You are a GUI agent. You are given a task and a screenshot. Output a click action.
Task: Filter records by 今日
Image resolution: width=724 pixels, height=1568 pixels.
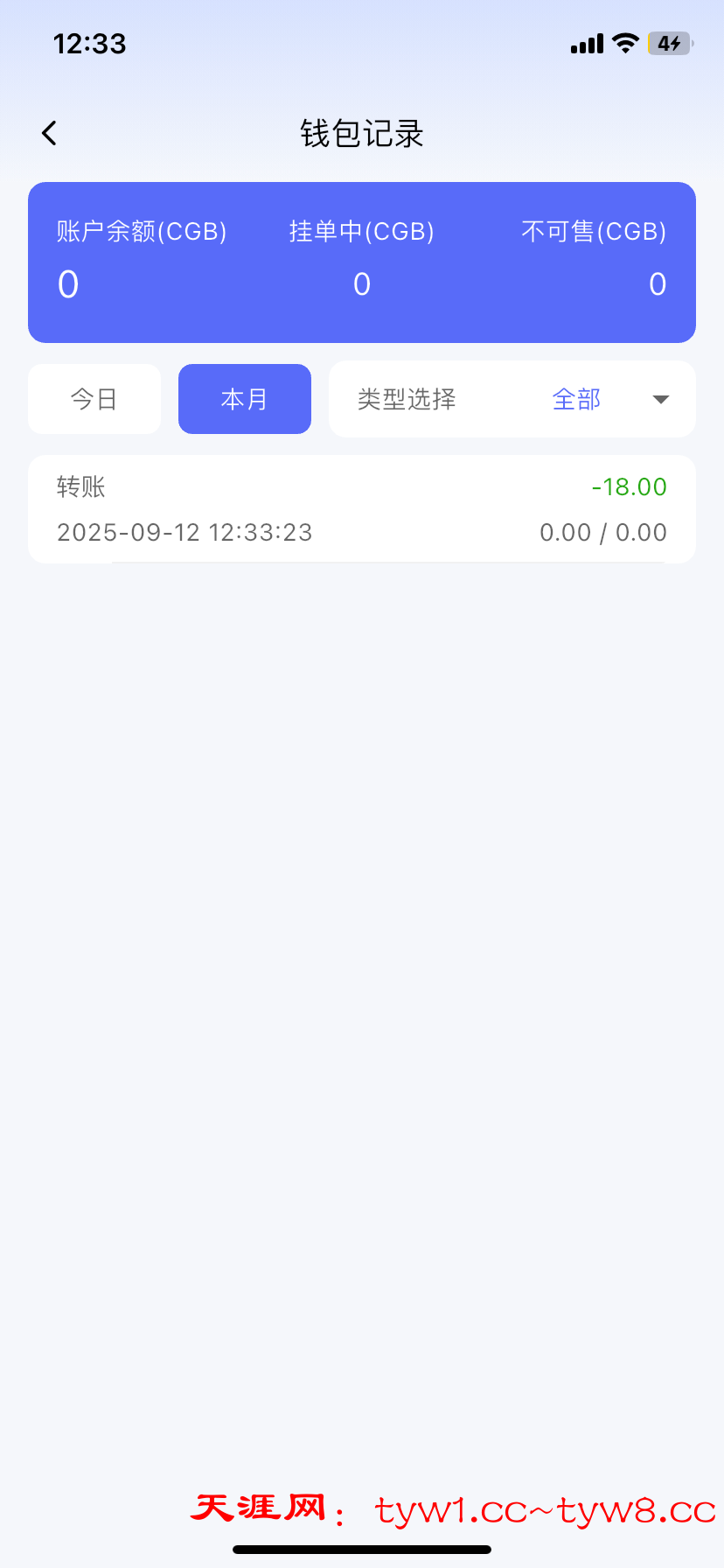tap(94, 400)
